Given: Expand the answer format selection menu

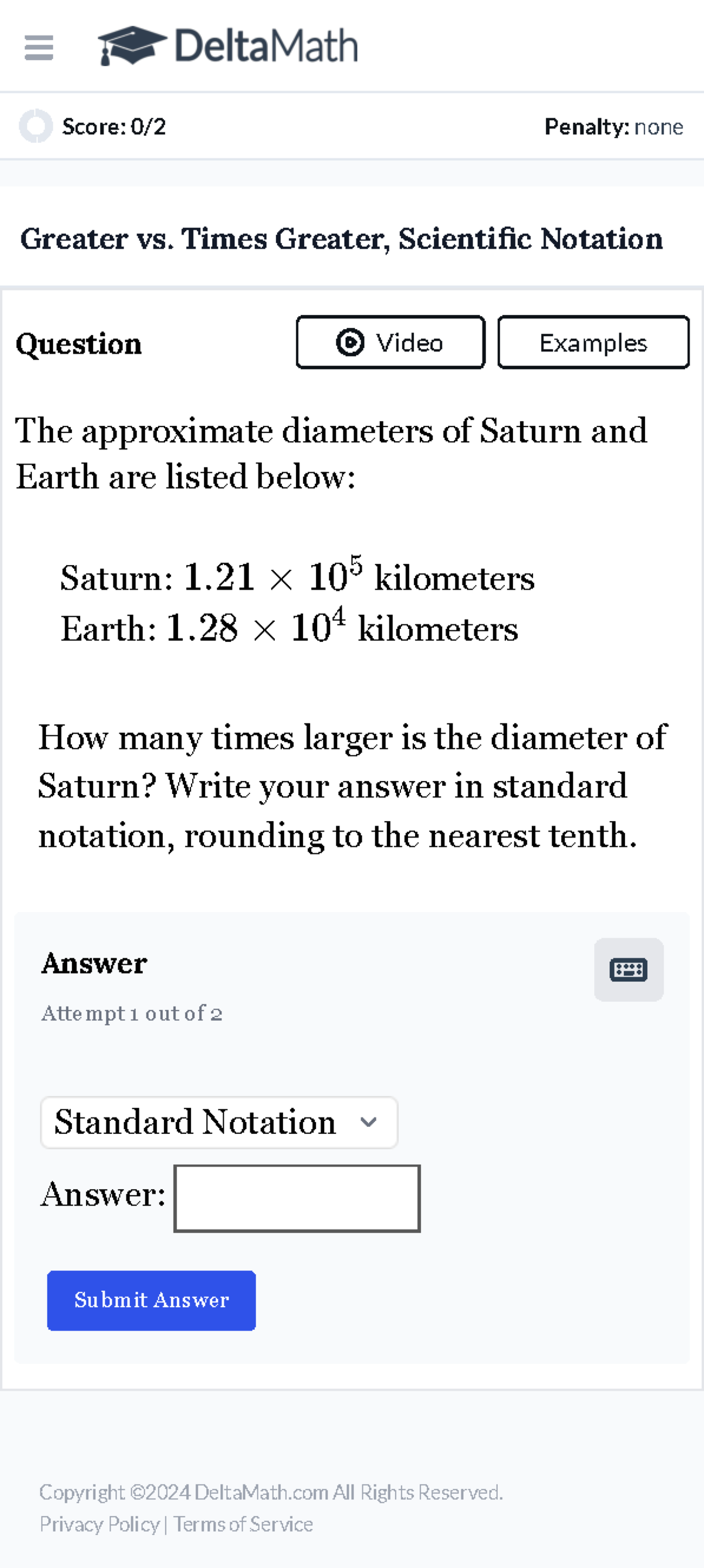Looking at the screenshot, I should (x=219, y=1122).
